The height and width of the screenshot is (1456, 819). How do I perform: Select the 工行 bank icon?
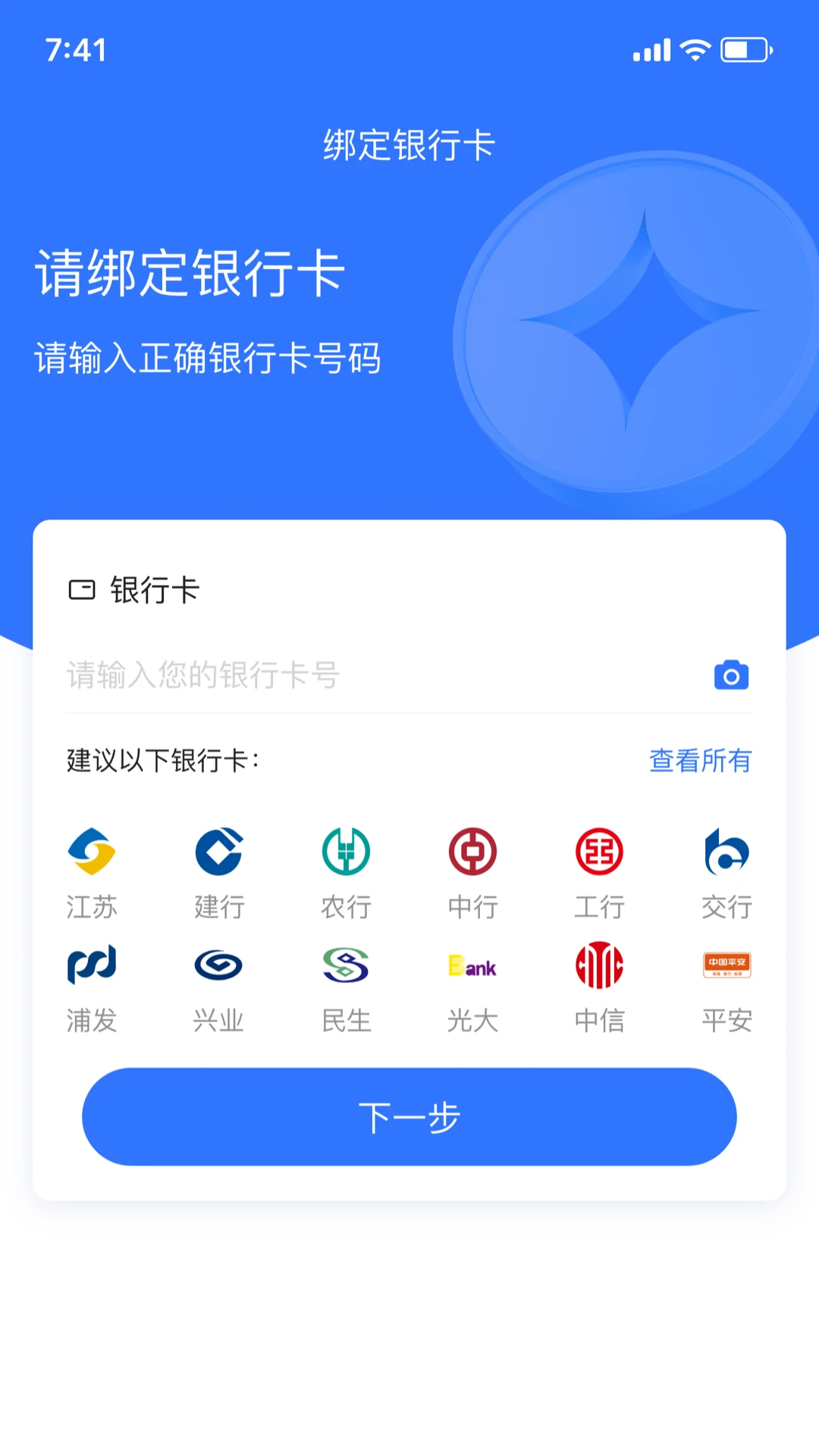[599, 853]
